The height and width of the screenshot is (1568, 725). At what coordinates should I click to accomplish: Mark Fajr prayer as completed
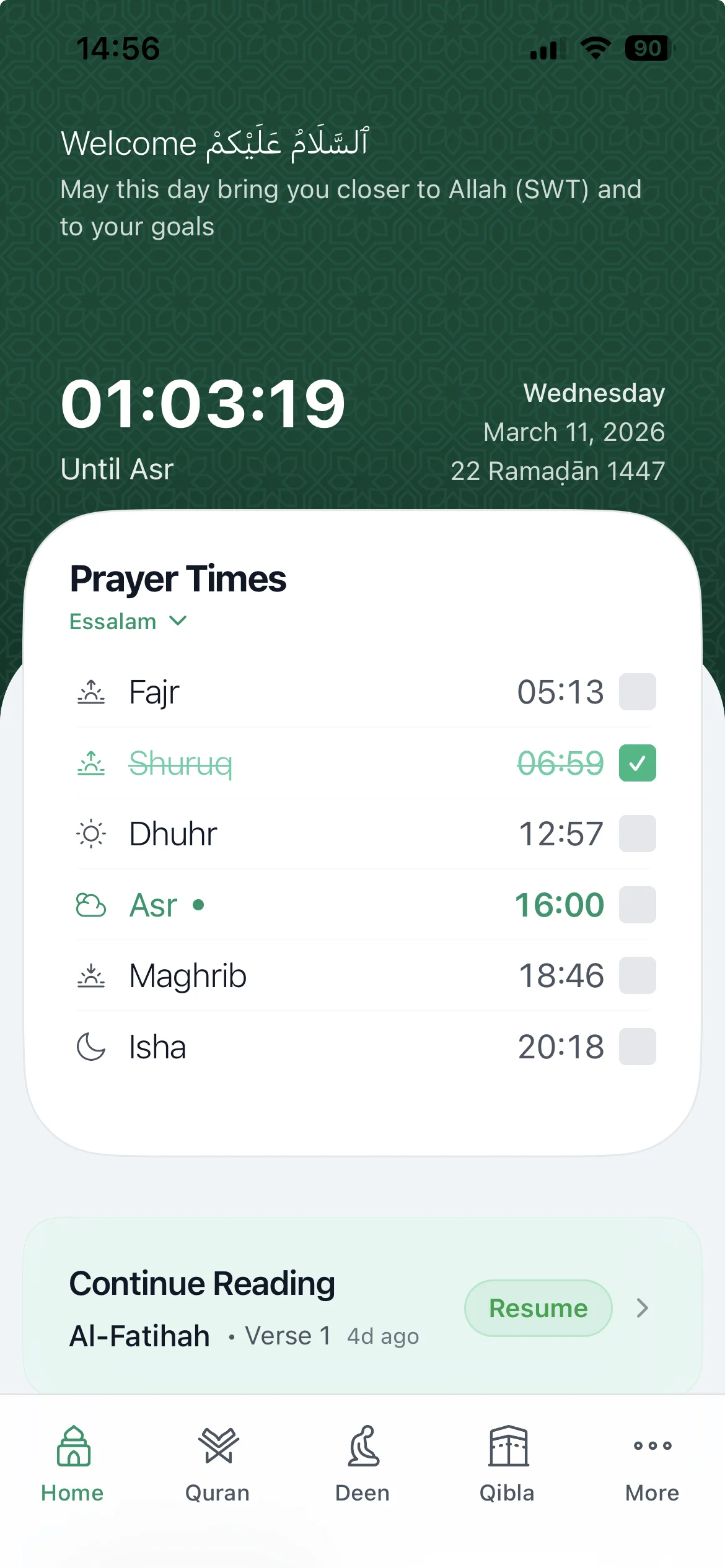click(x=637, y=692)
